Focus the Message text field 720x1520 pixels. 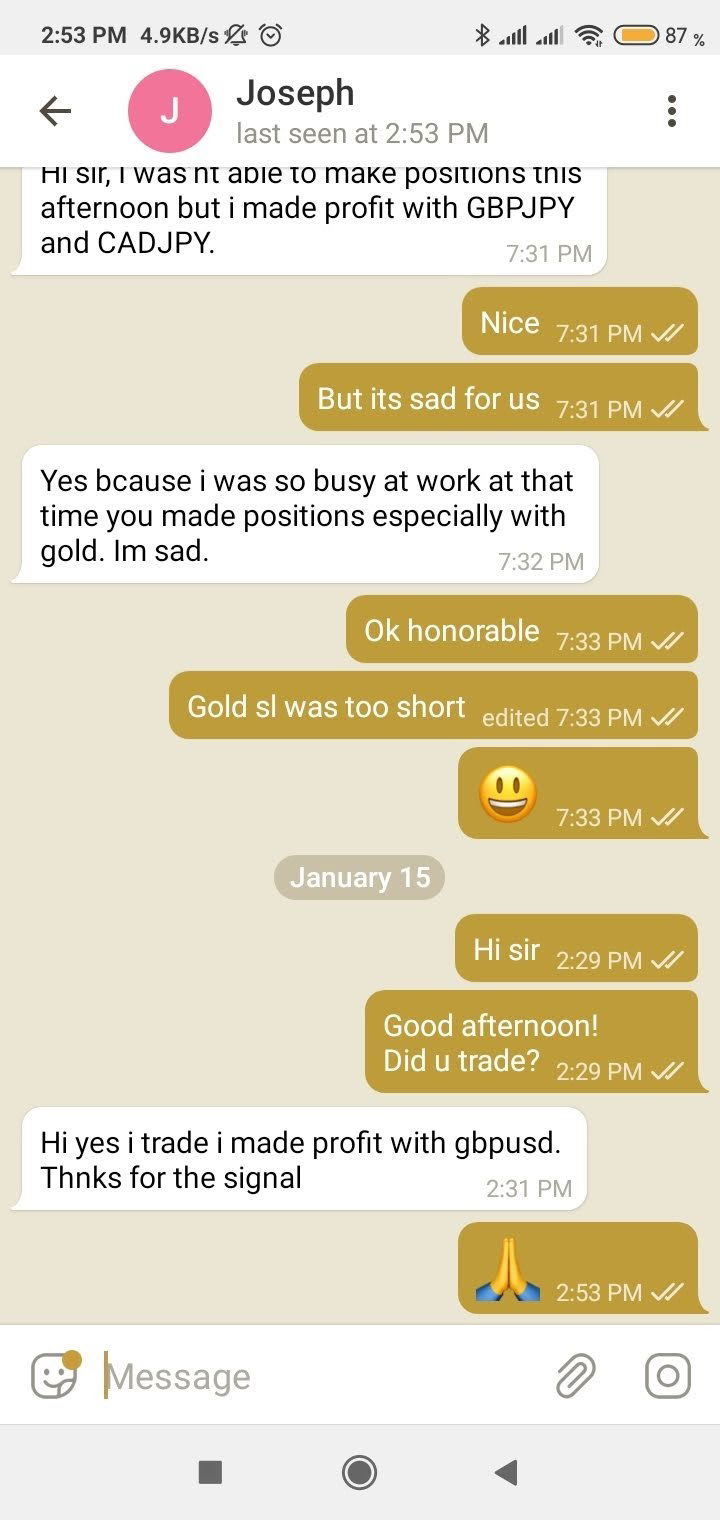click(320, 1376)
